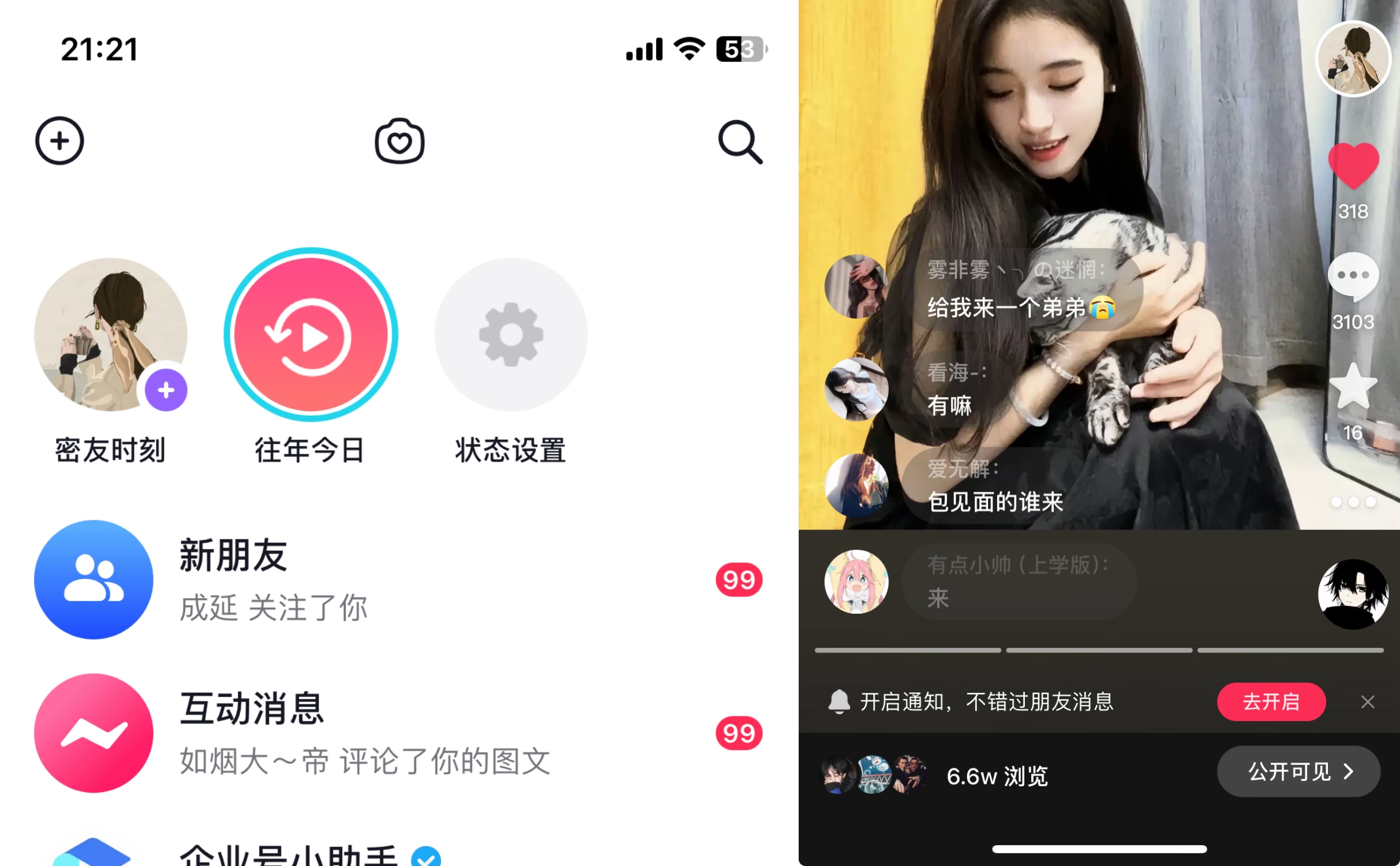Image resolution: width=1400 pixels, height=866 pixels.
Task: Tap the black-haired anime avatar beside comments
Action: click(x=1353, y=593)
